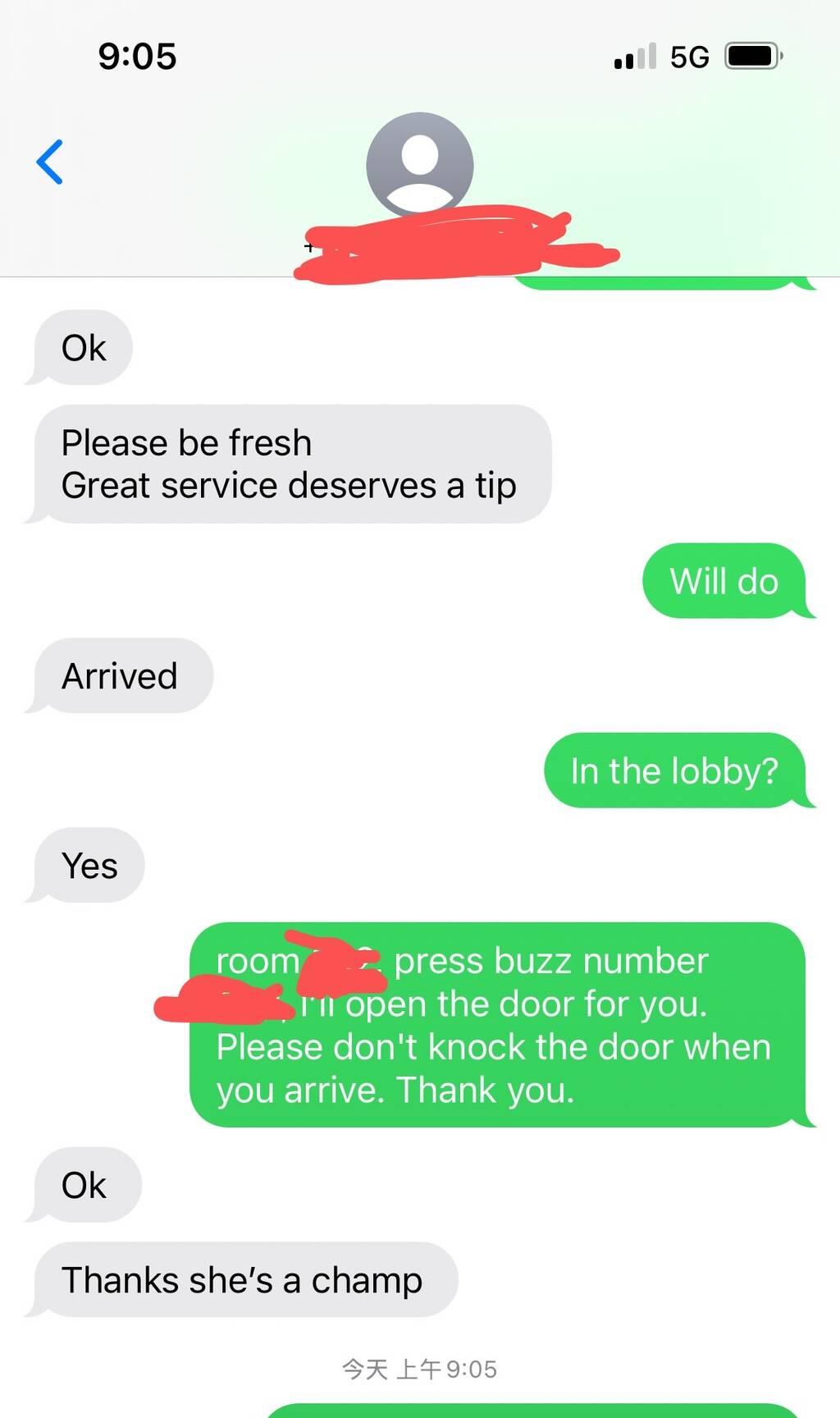Image resolution: width=840 pixels, height=1418 pixels.
Task: Open the contact details avatar
Action: [419, 164]
